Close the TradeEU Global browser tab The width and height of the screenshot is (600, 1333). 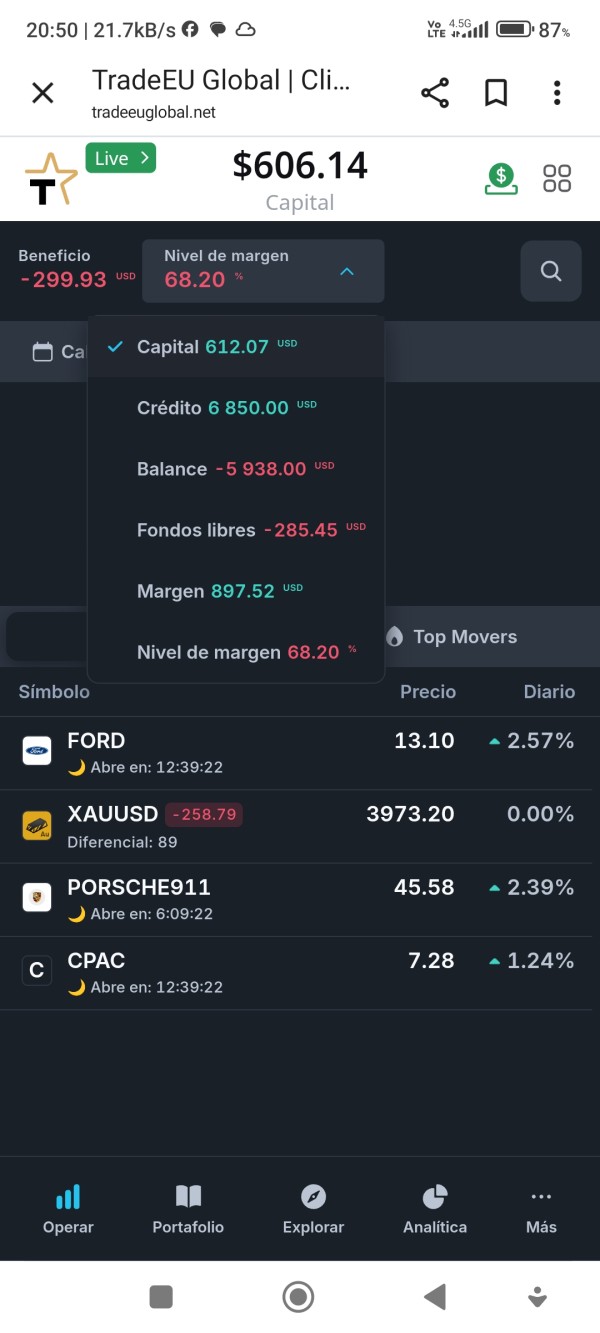pyautogui.click(x=43, y=93)
